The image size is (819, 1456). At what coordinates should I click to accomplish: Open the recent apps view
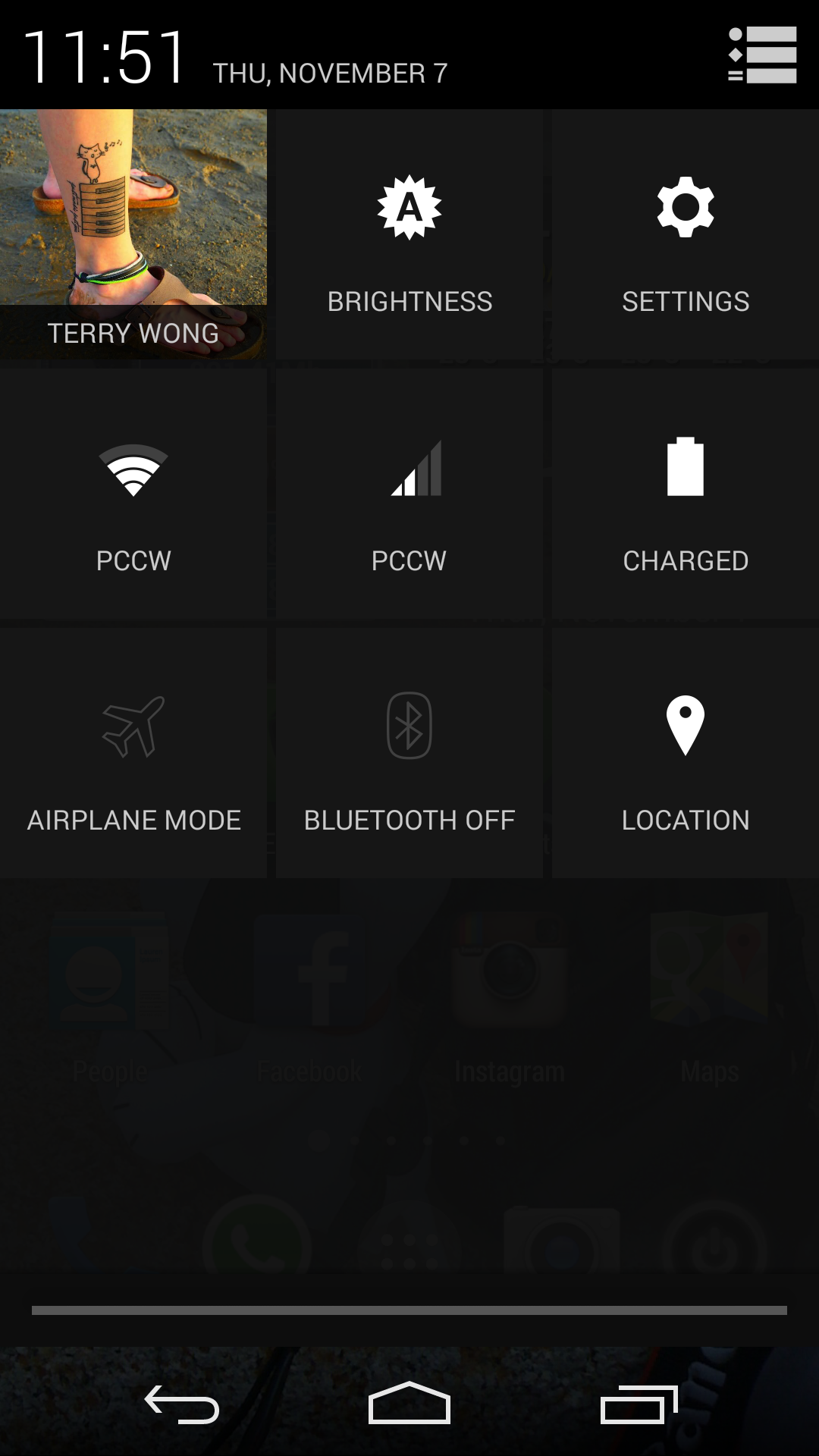click(x=639, y=1404)
